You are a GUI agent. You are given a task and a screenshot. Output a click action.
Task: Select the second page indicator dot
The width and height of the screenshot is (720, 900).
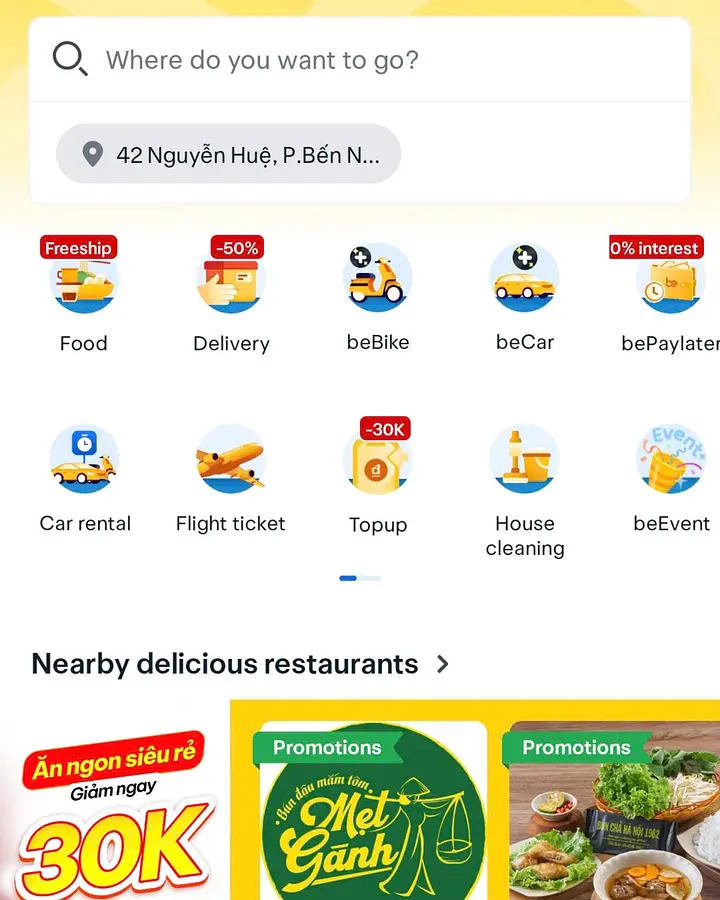(x=372, y=578)
